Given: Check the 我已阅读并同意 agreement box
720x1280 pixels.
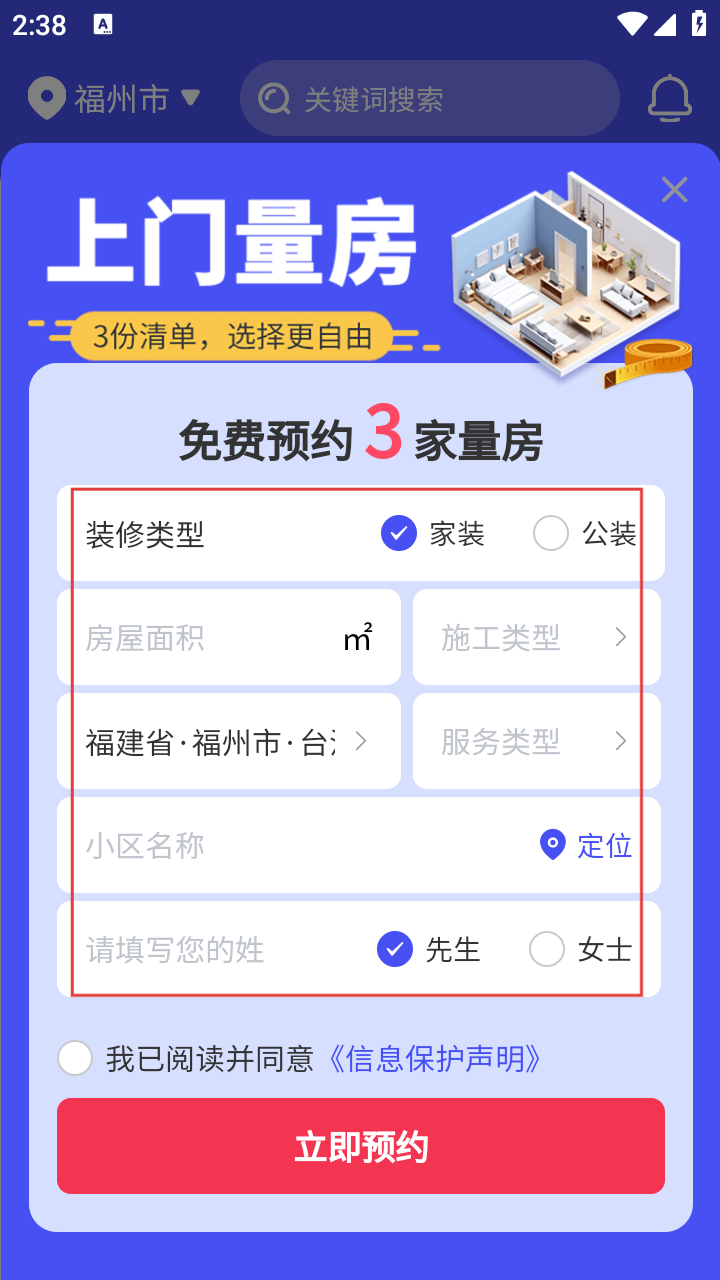Looking at the screenshot, I should click(75, 1058).
